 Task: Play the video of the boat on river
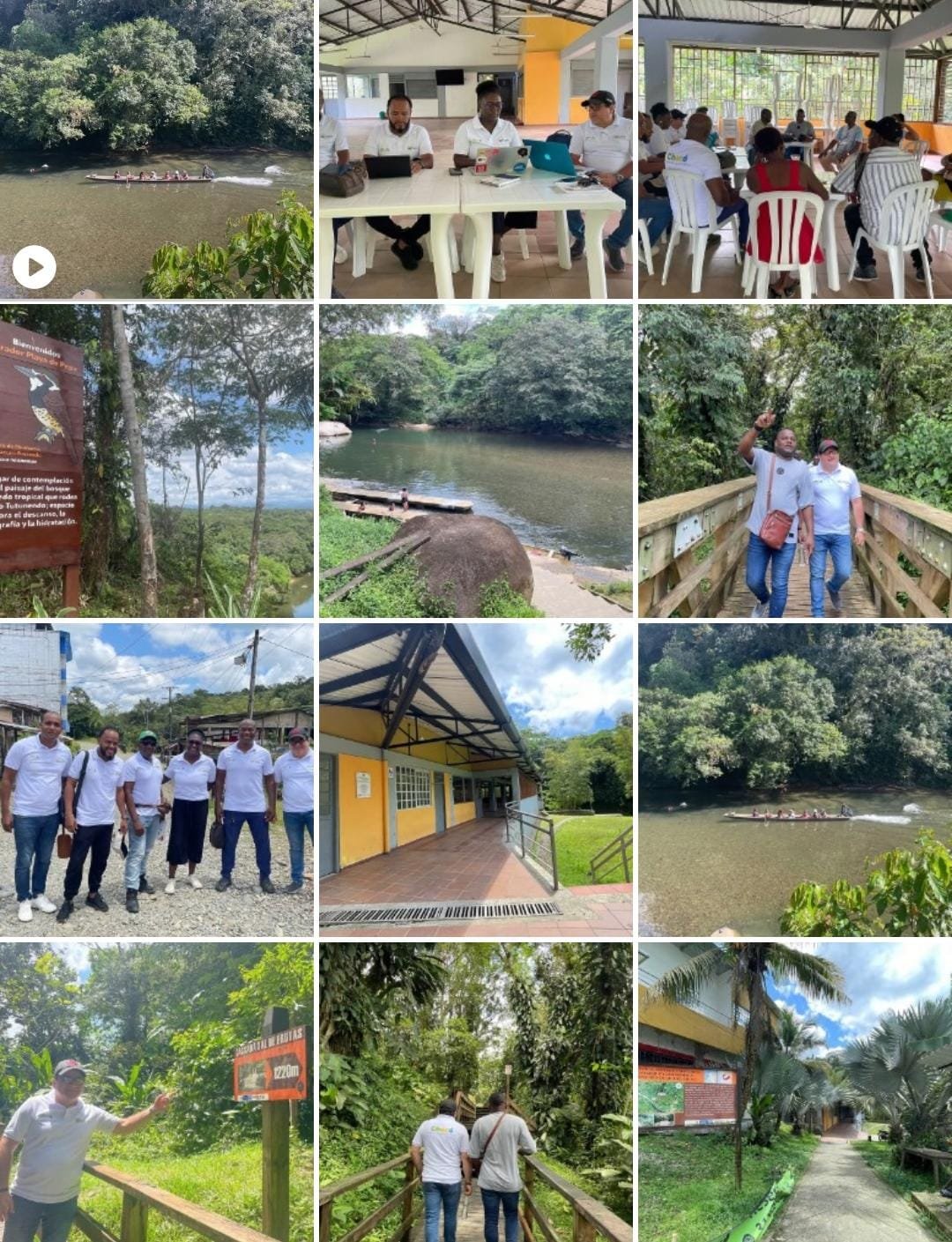click(34, 267)
